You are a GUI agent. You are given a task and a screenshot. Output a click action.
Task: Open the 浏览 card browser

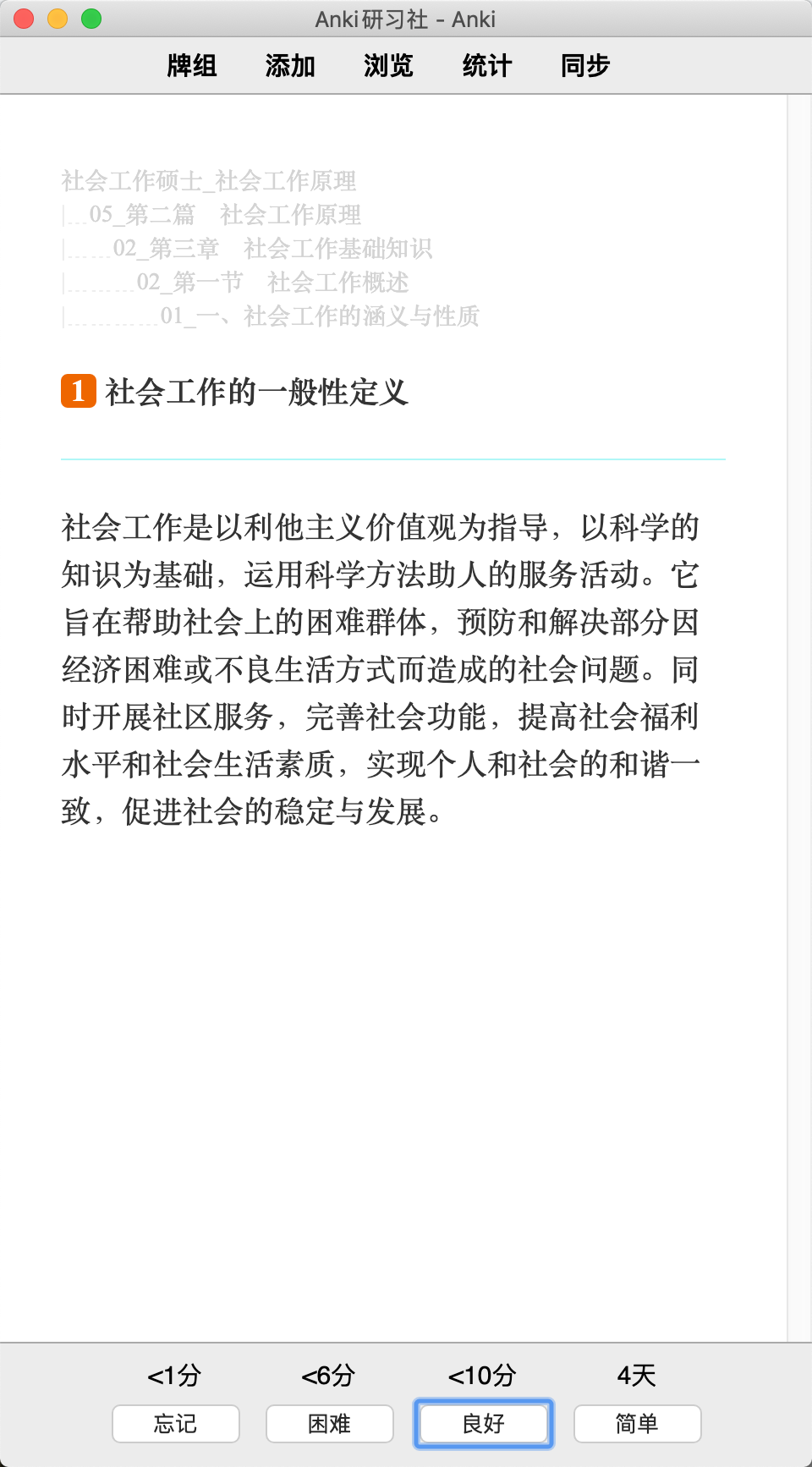click(x=388, y=65)
